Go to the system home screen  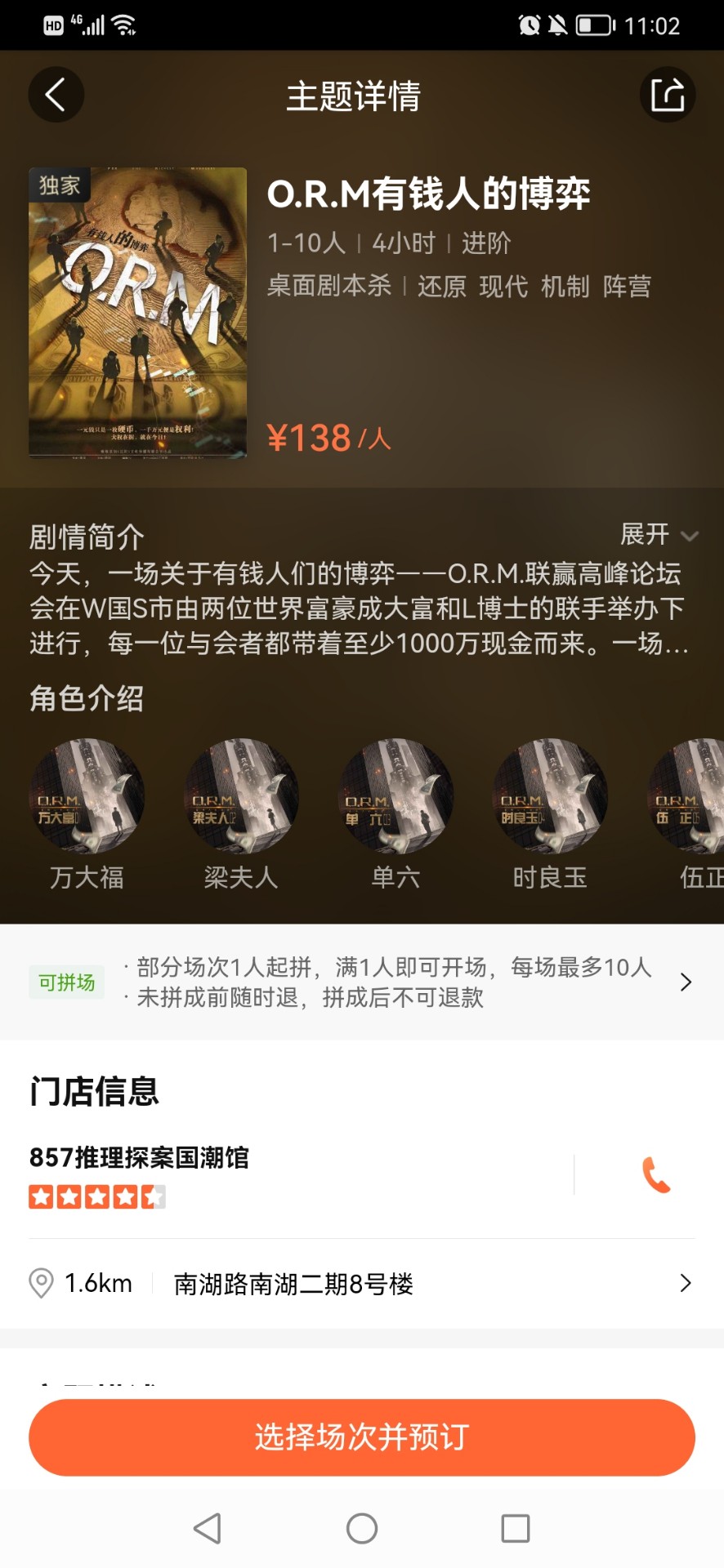(361, 1528)
